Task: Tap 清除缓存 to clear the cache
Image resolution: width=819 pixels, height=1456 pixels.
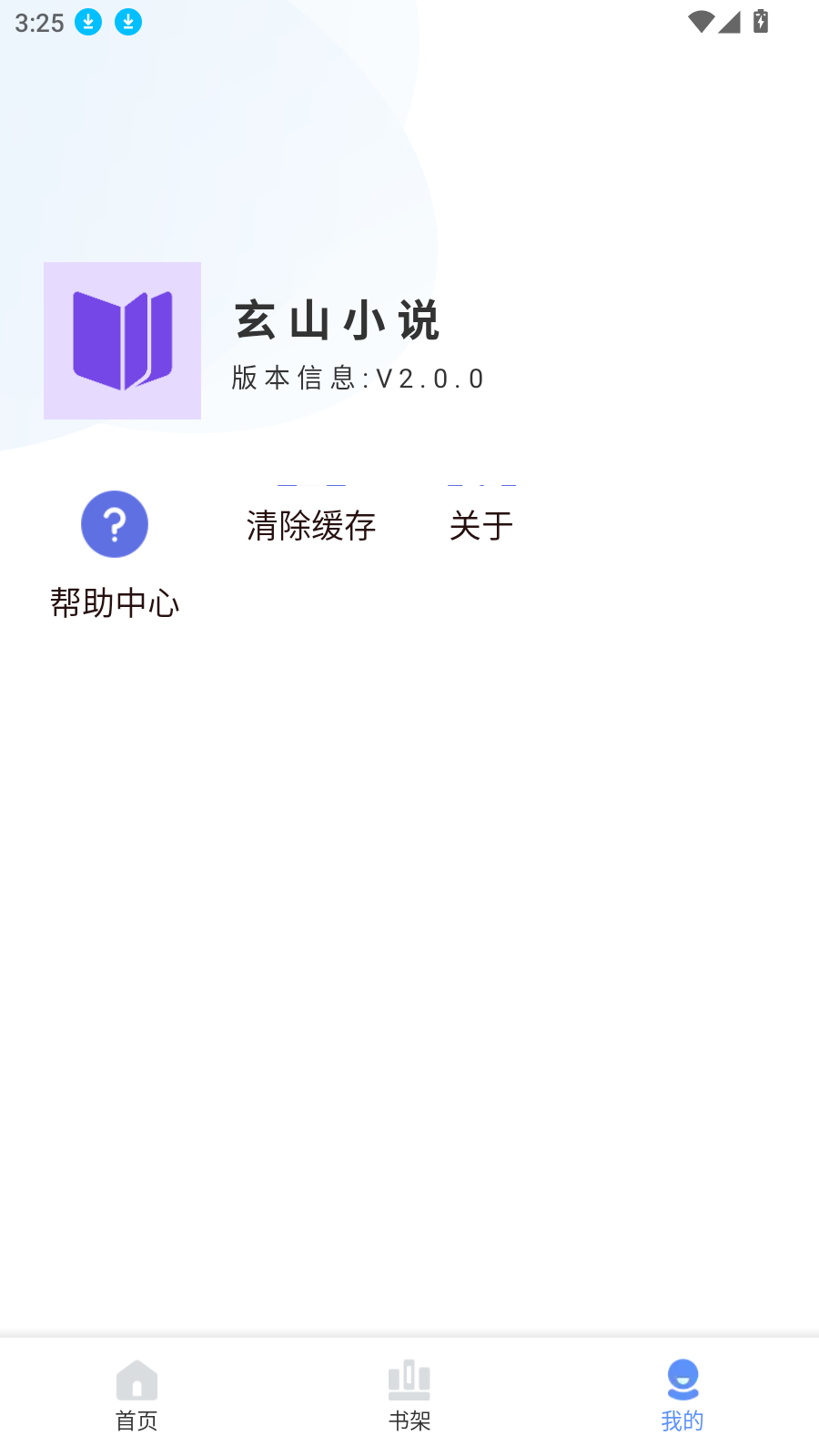Action: [x=312, y=526]
